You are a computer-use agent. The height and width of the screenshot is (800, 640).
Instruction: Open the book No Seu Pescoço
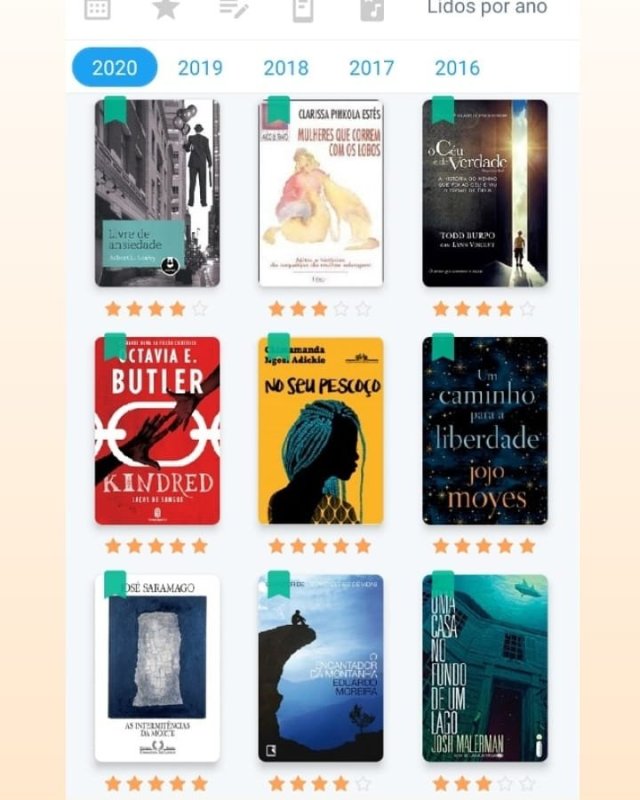[x=320, y=430]
